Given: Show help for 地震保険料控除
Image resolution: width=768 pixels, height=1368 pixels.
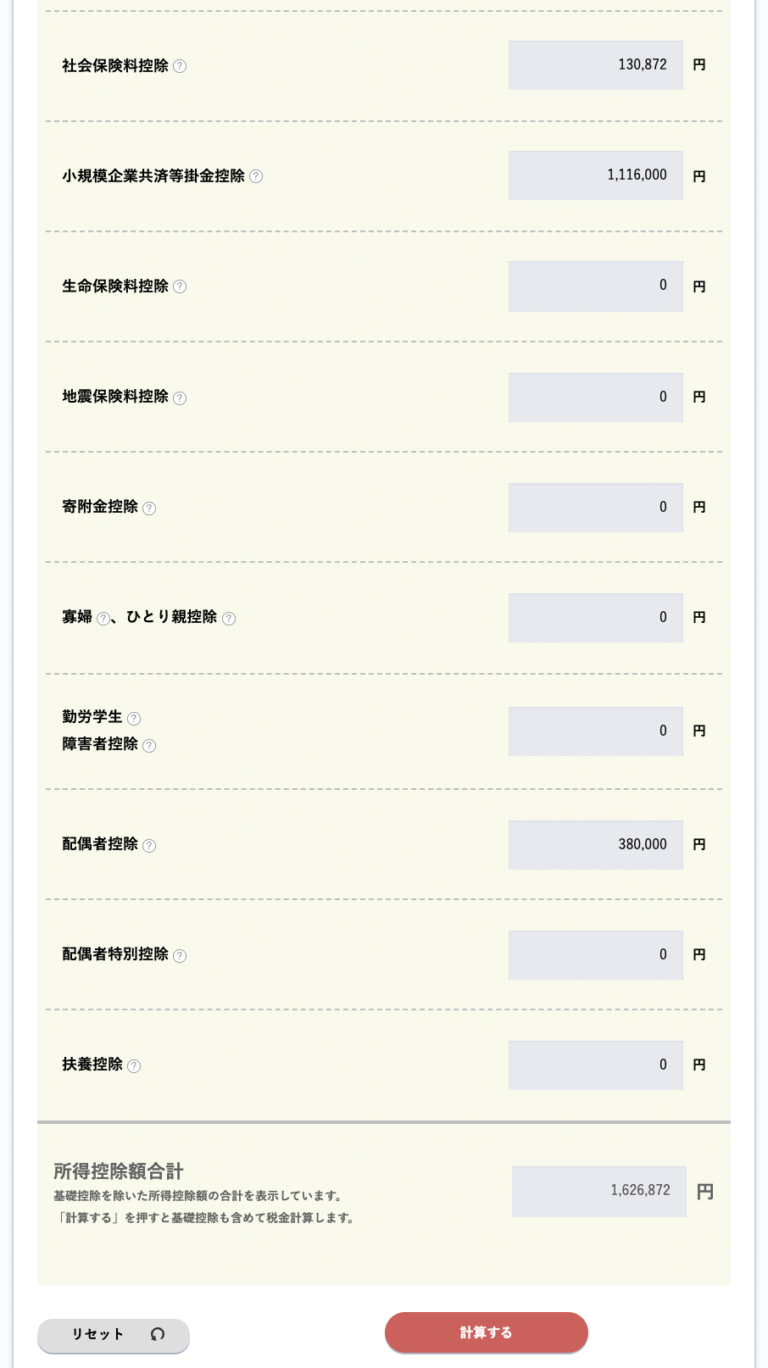Looking at the screenshot, I should point(180,398).
